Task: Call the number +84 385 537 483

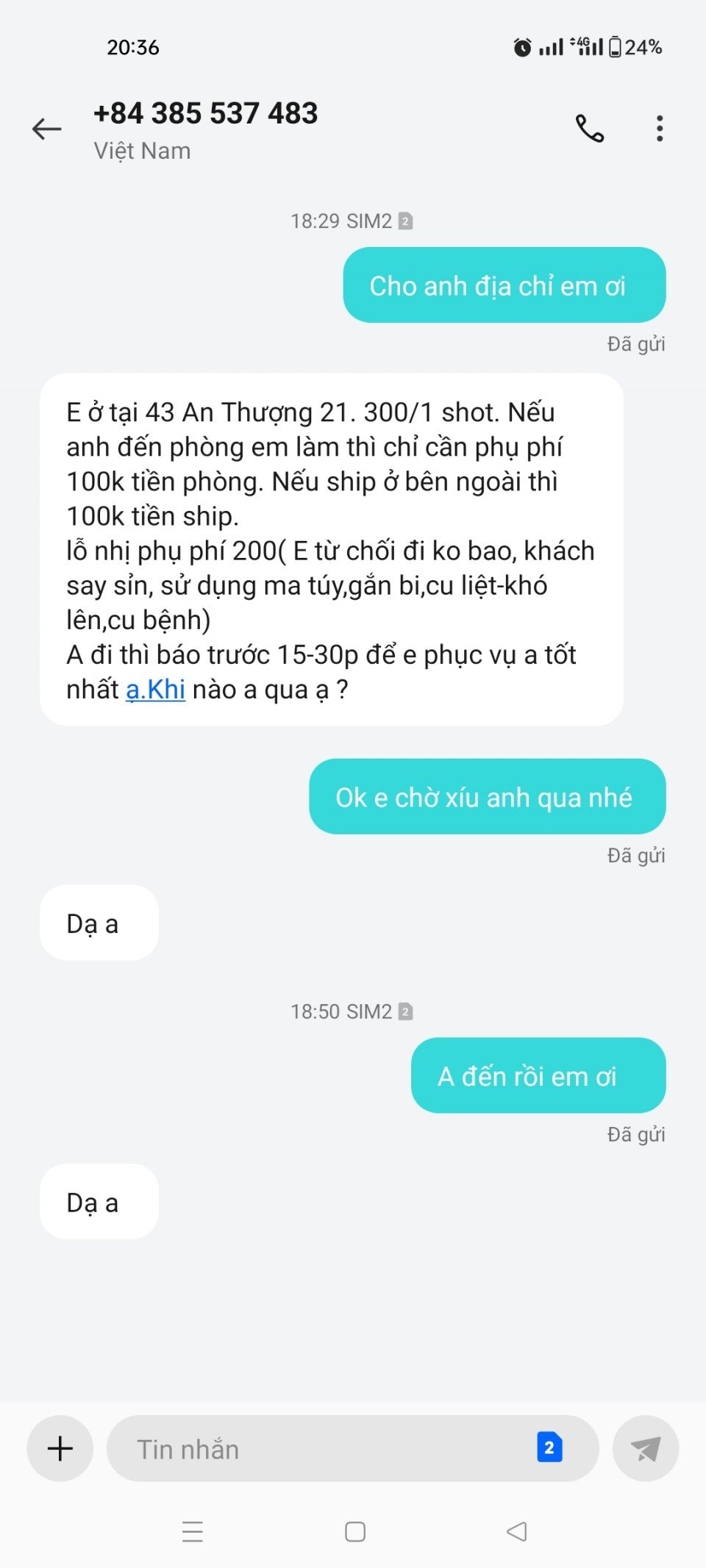Action: pyautogui.click(x=589, y=129)
